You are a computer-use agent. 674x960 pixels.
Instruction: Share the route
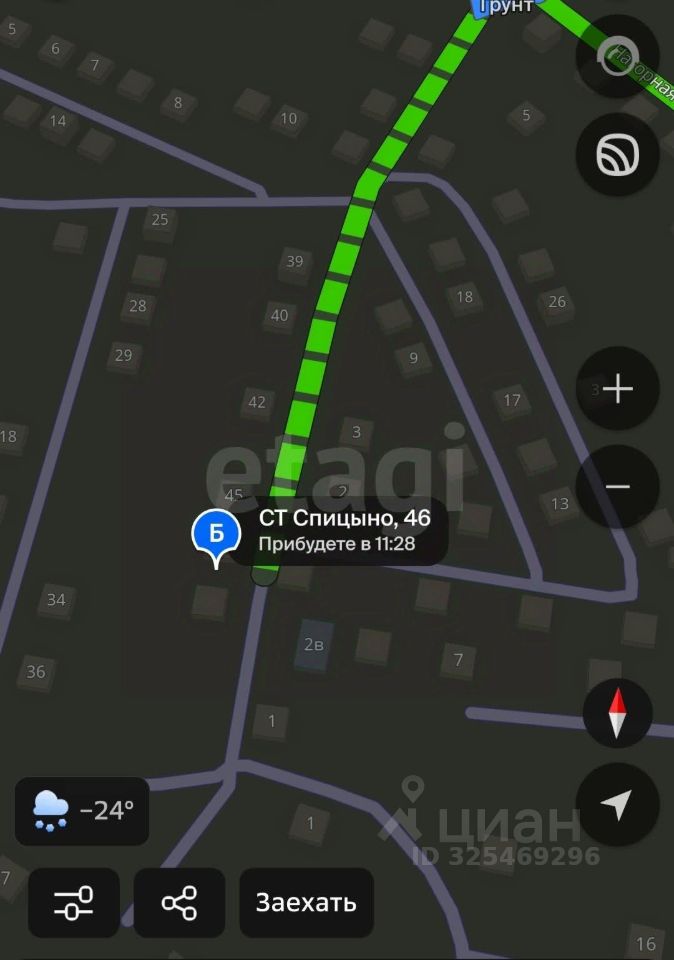click(x=179, y=903)
